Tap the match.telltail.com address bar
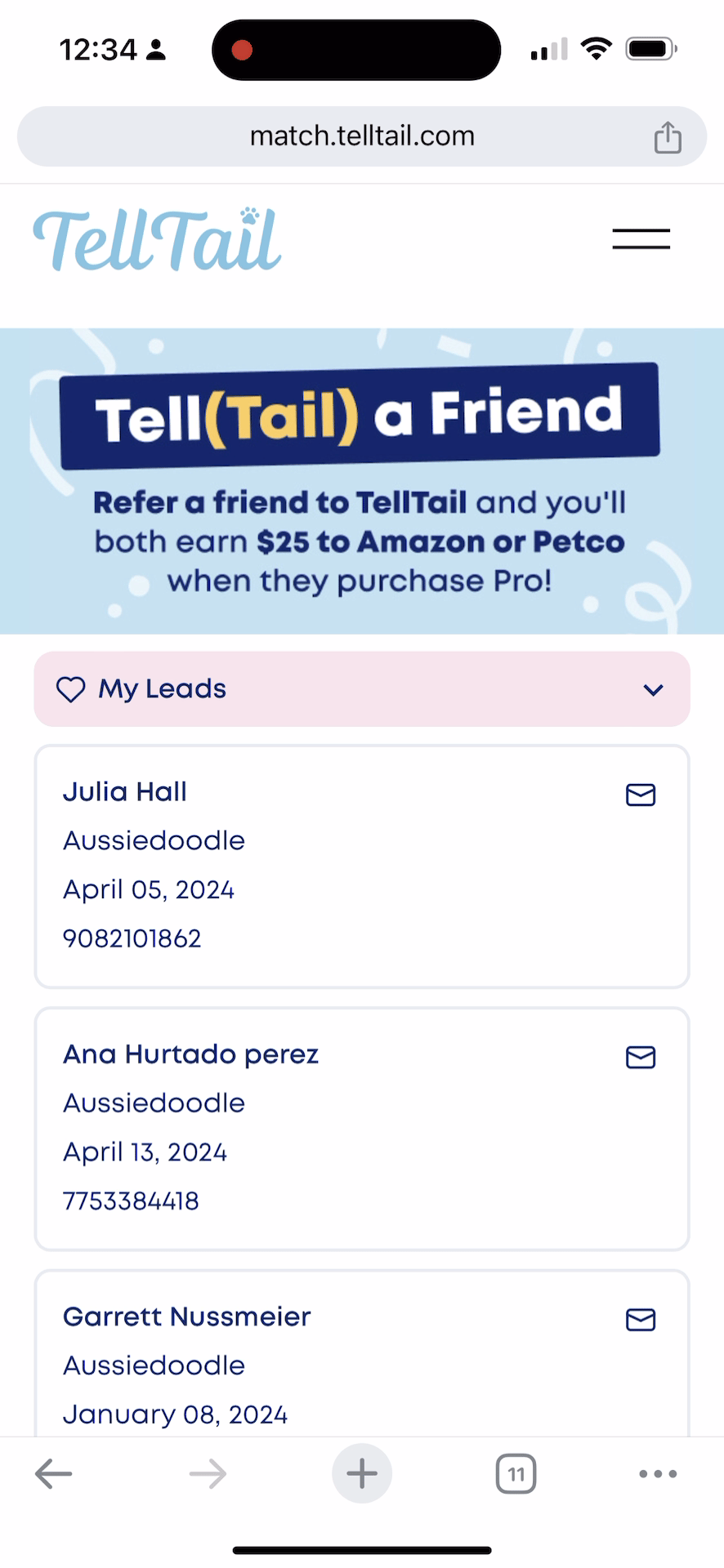This screenshot has width=724, height=1568. (x=362, y=136)
